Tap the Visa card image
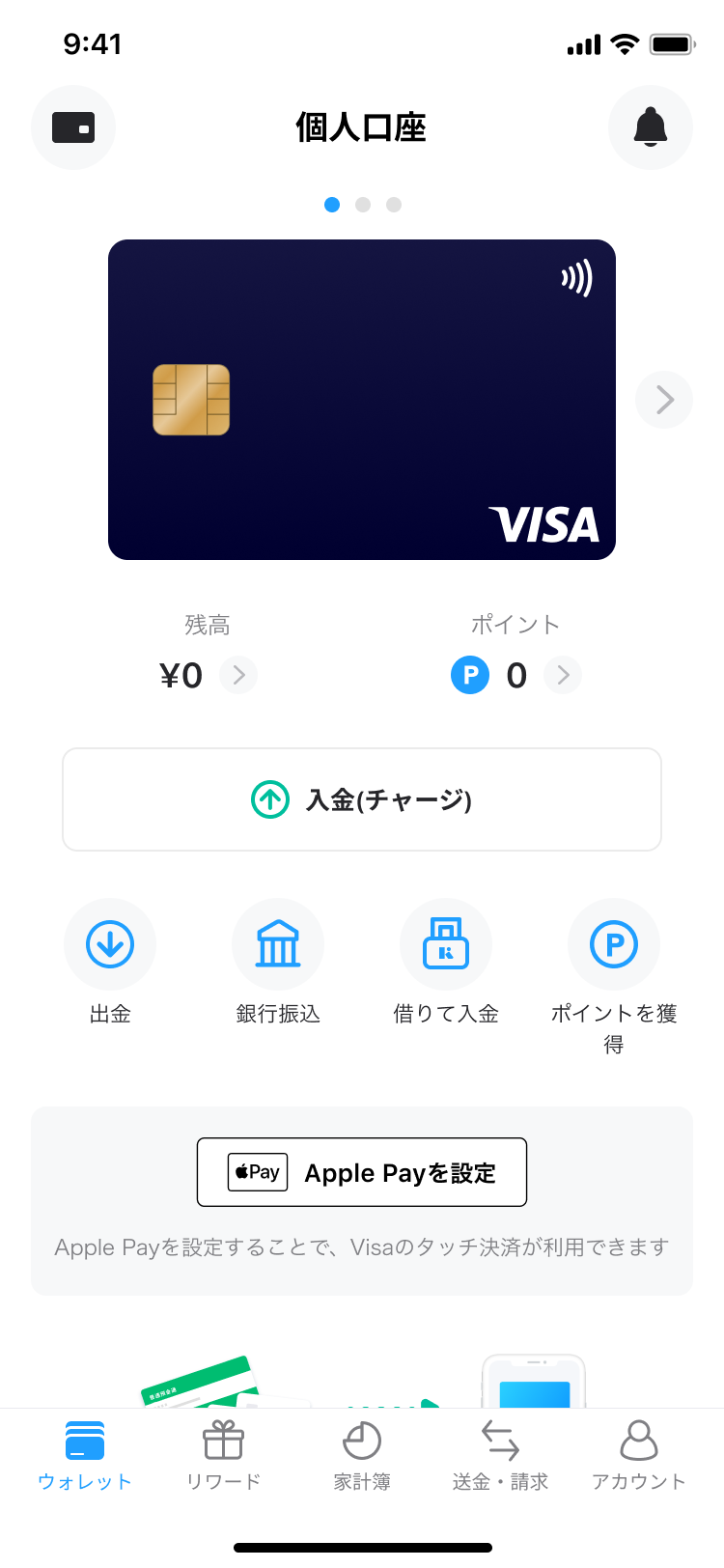The height and width of the screenshot is (1568, 724). 362,399
